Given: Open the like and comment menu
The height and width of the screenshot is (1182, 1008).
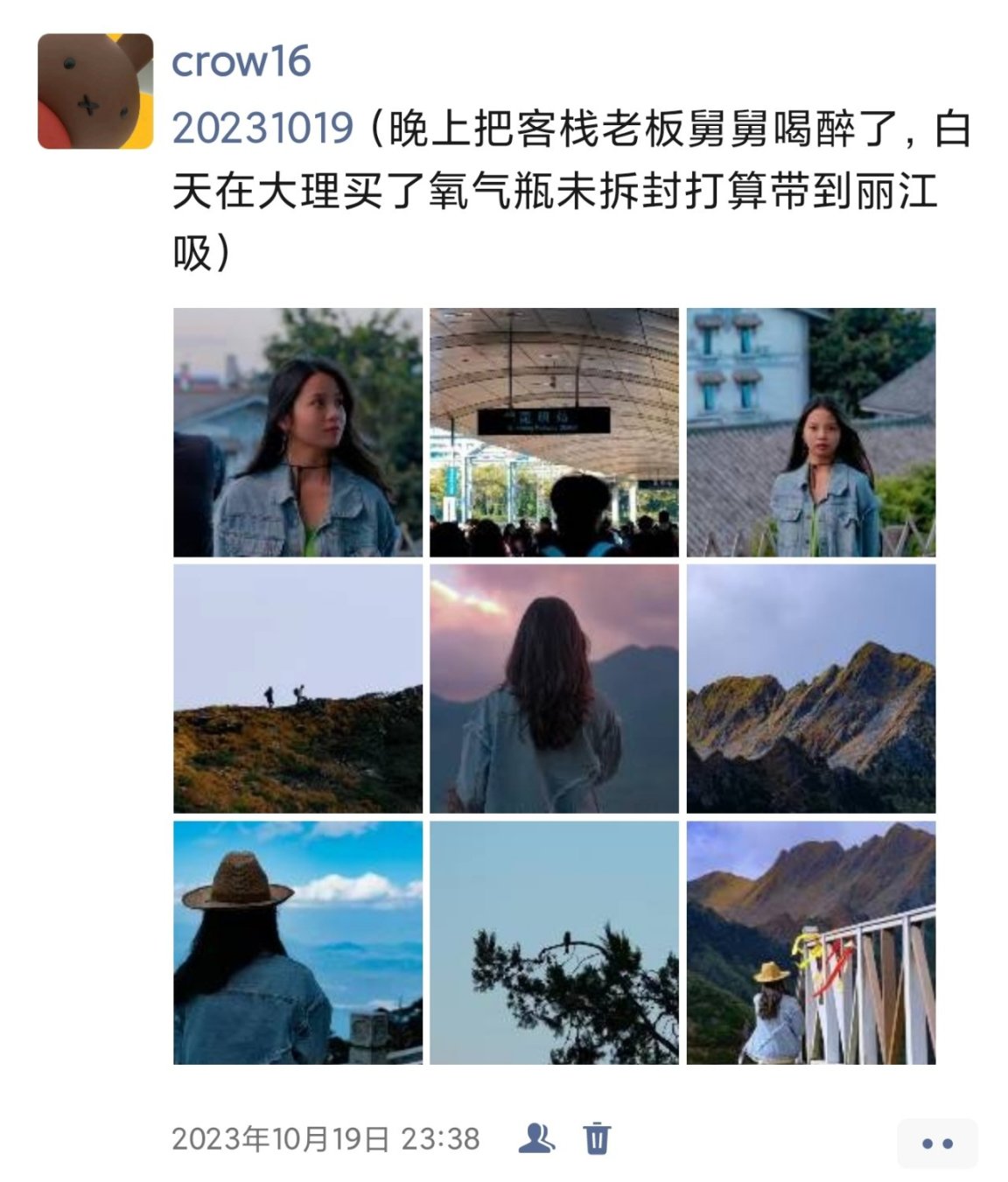Looking at the screenshot, I should pos(936,1143).
